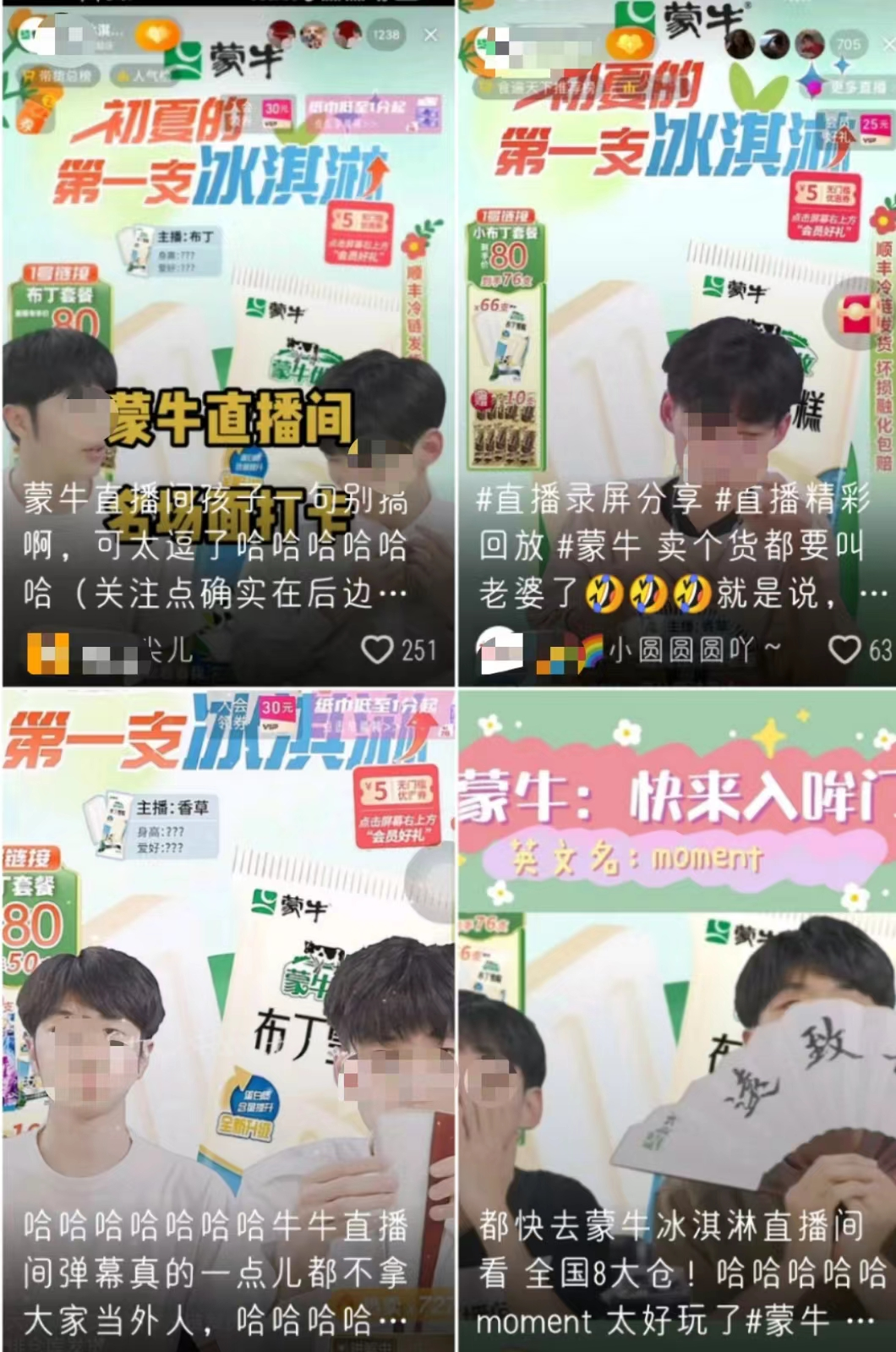Viewport: 896px width, 1352px height.
Task: Open the video about 牛牛直播间弹幕
Action: tap(228, 1015)
